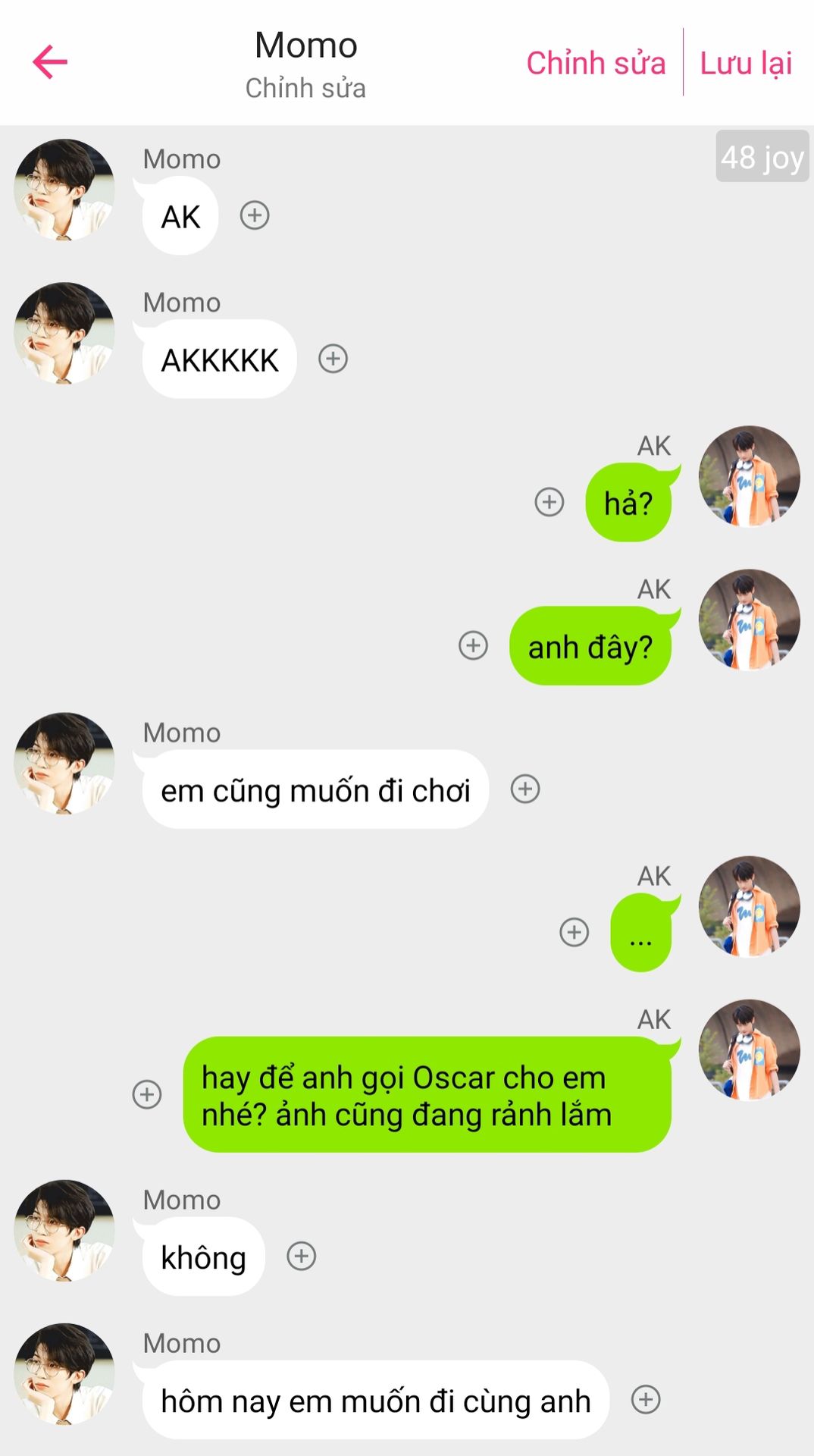Select the "em cũng muốn đi chơi" bubble
This screenshot has height=1456, width=814.
315,789
